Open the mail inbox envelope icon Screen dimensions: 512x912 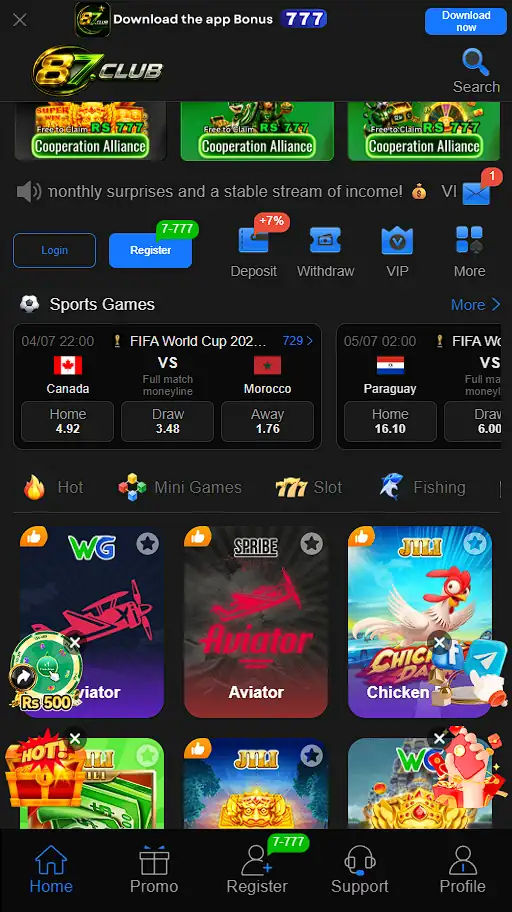coord(476,194)
